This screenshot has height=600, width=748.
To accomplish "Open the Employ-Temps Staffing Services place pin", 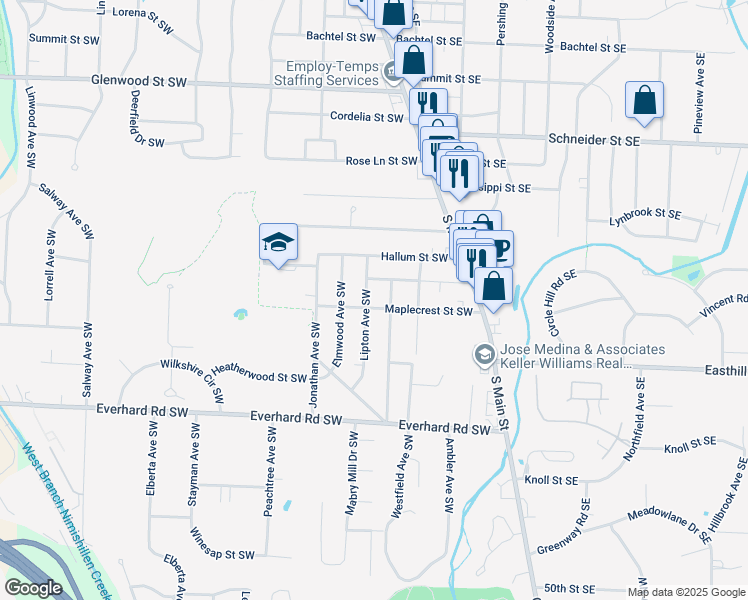I will click(391, 73).
